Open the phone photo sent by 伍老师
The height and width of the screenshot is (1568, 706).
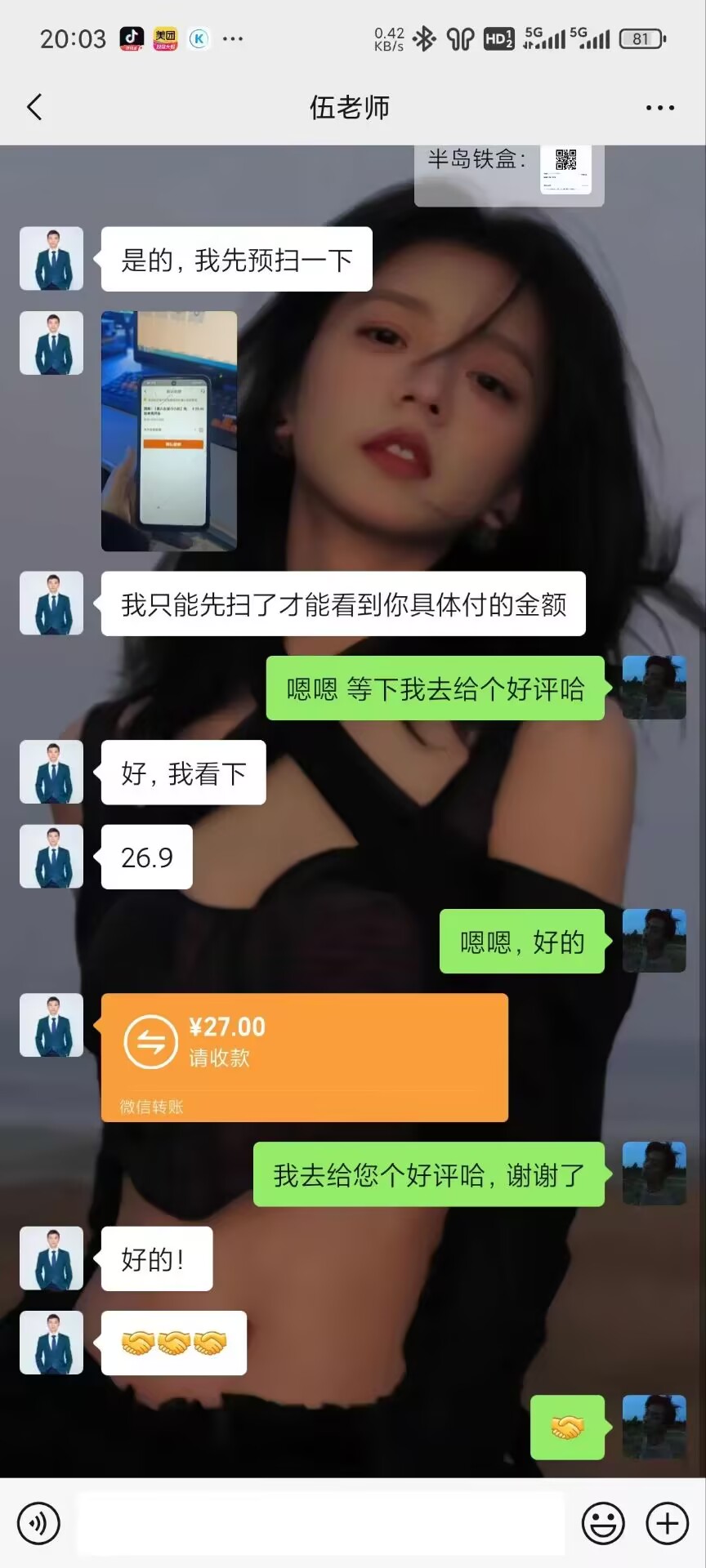(x=169, y=430)
